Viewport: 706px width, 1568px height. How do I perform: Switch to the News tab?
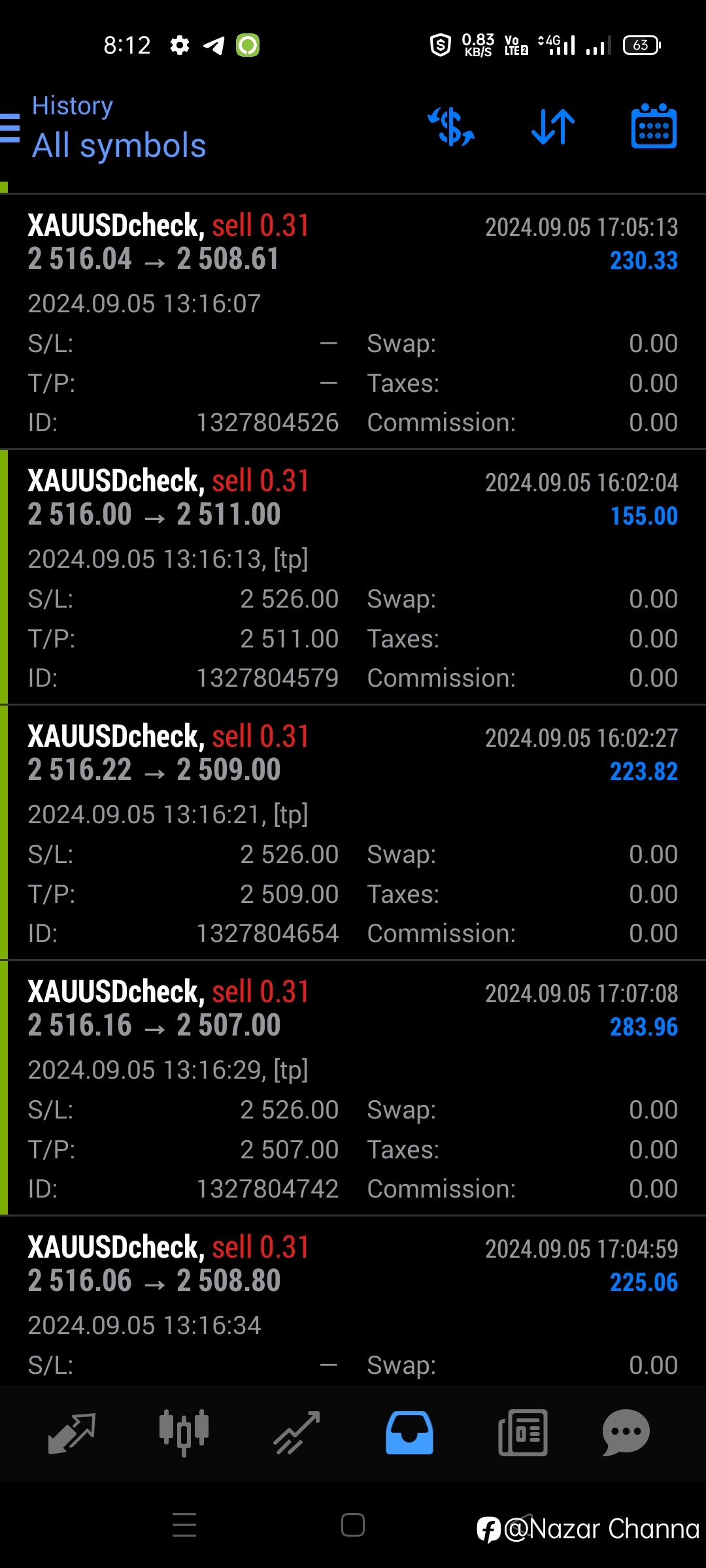coord(522,1433)
